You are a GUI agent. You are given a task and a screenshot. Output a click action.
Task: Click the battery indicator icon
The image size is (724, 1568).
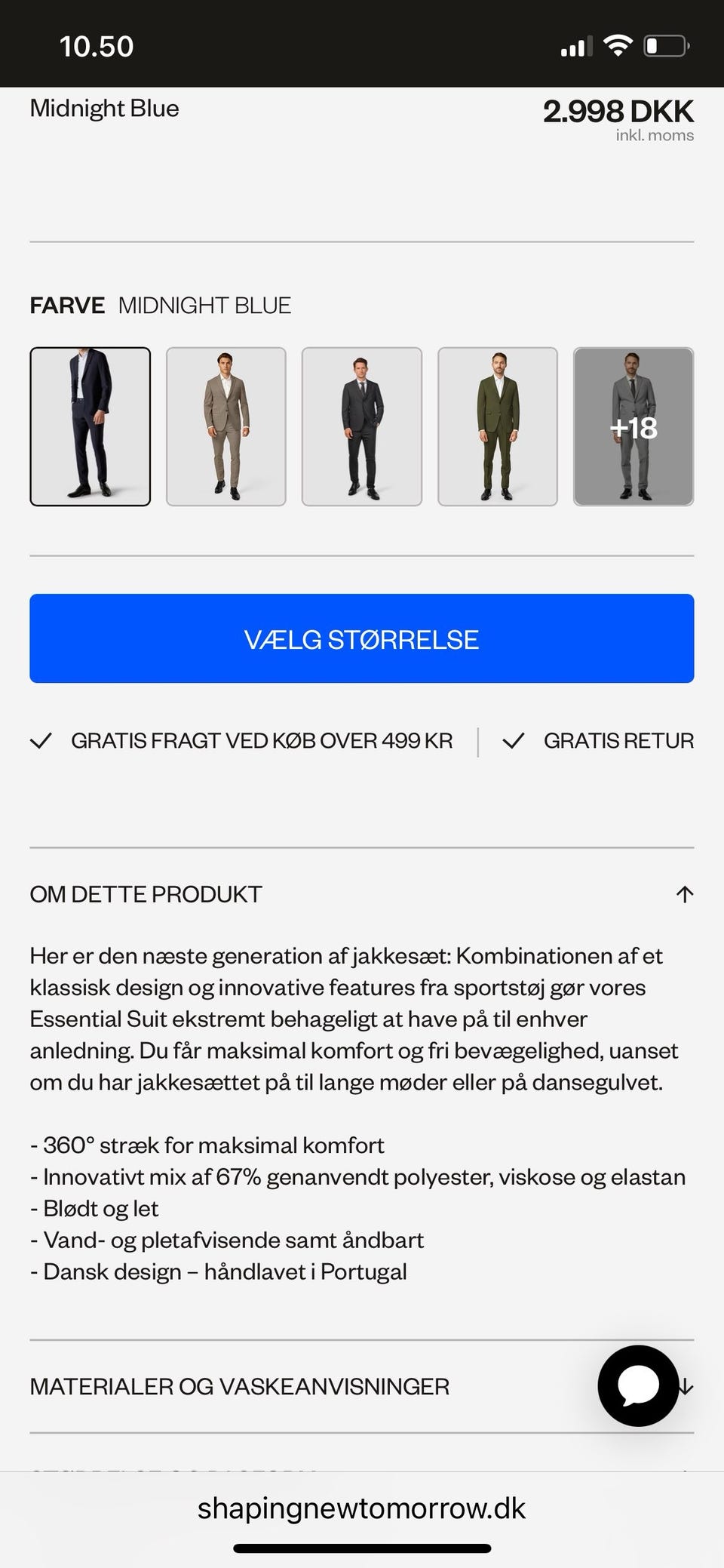click(x=664, y=45)
